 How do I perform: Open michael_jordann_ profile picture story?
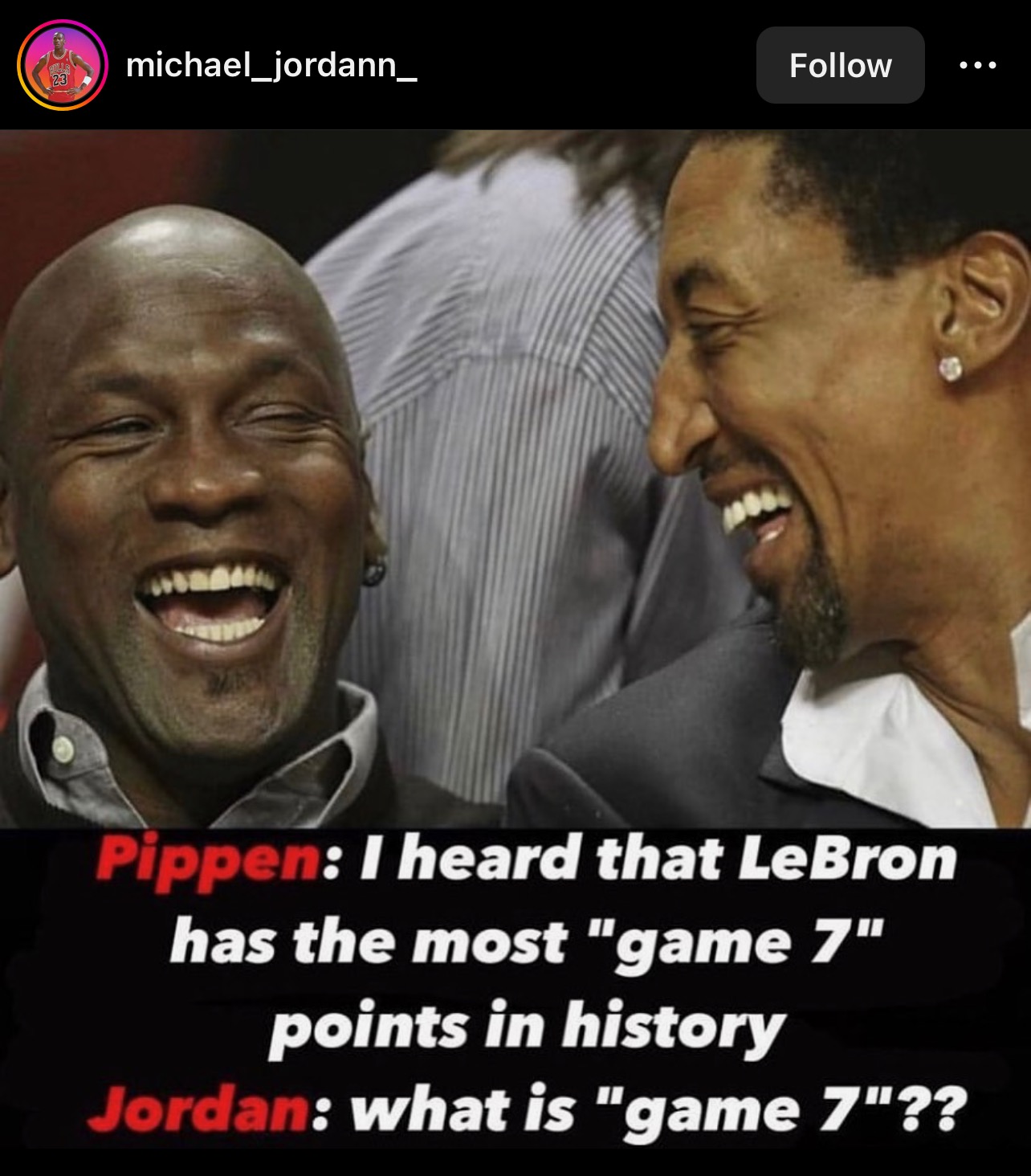pyautogui.click(x=62, y=65)
